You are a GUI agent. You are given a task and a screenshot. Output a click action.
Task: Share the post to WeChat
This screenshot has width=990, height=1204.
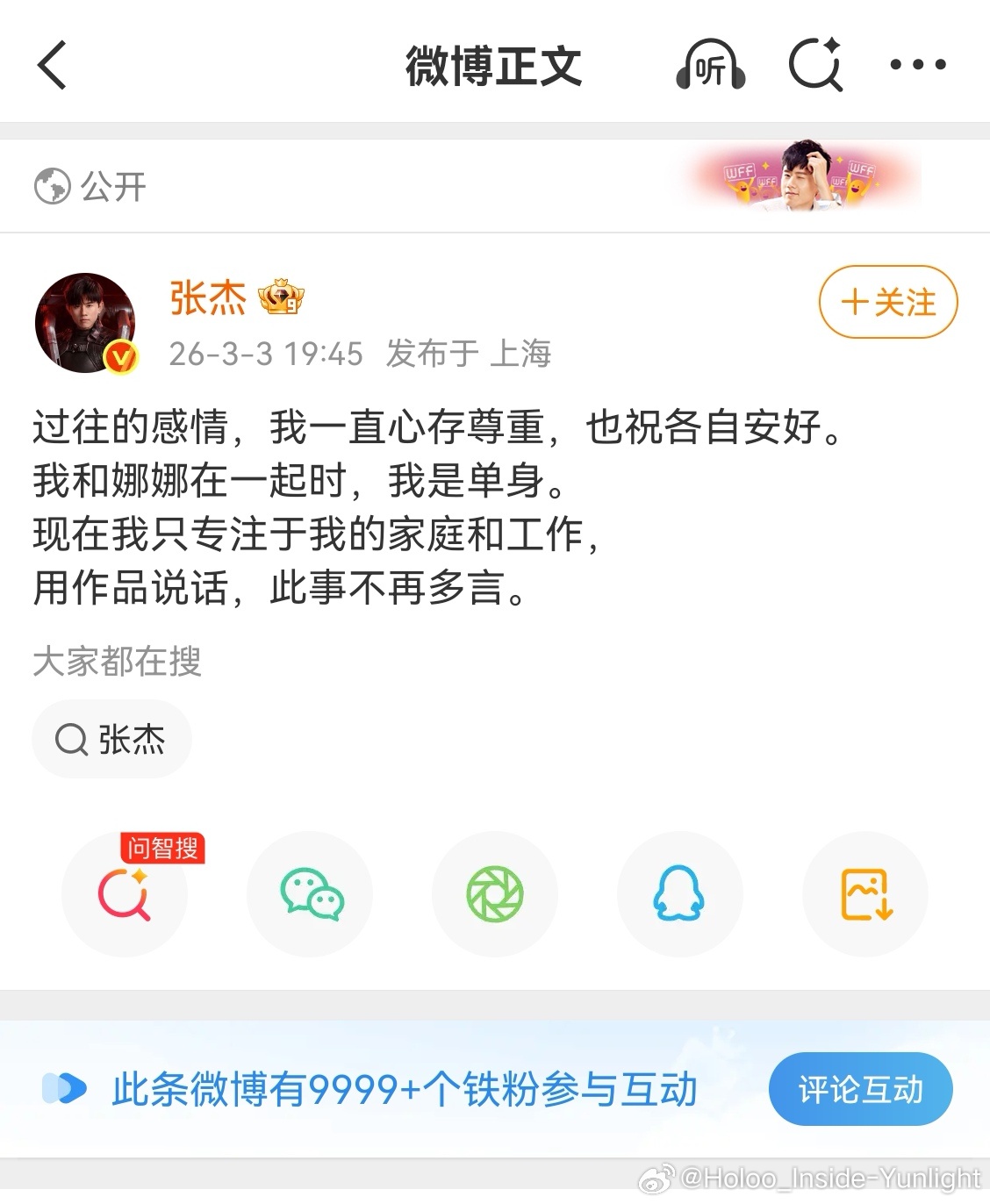tap(309, 893)
